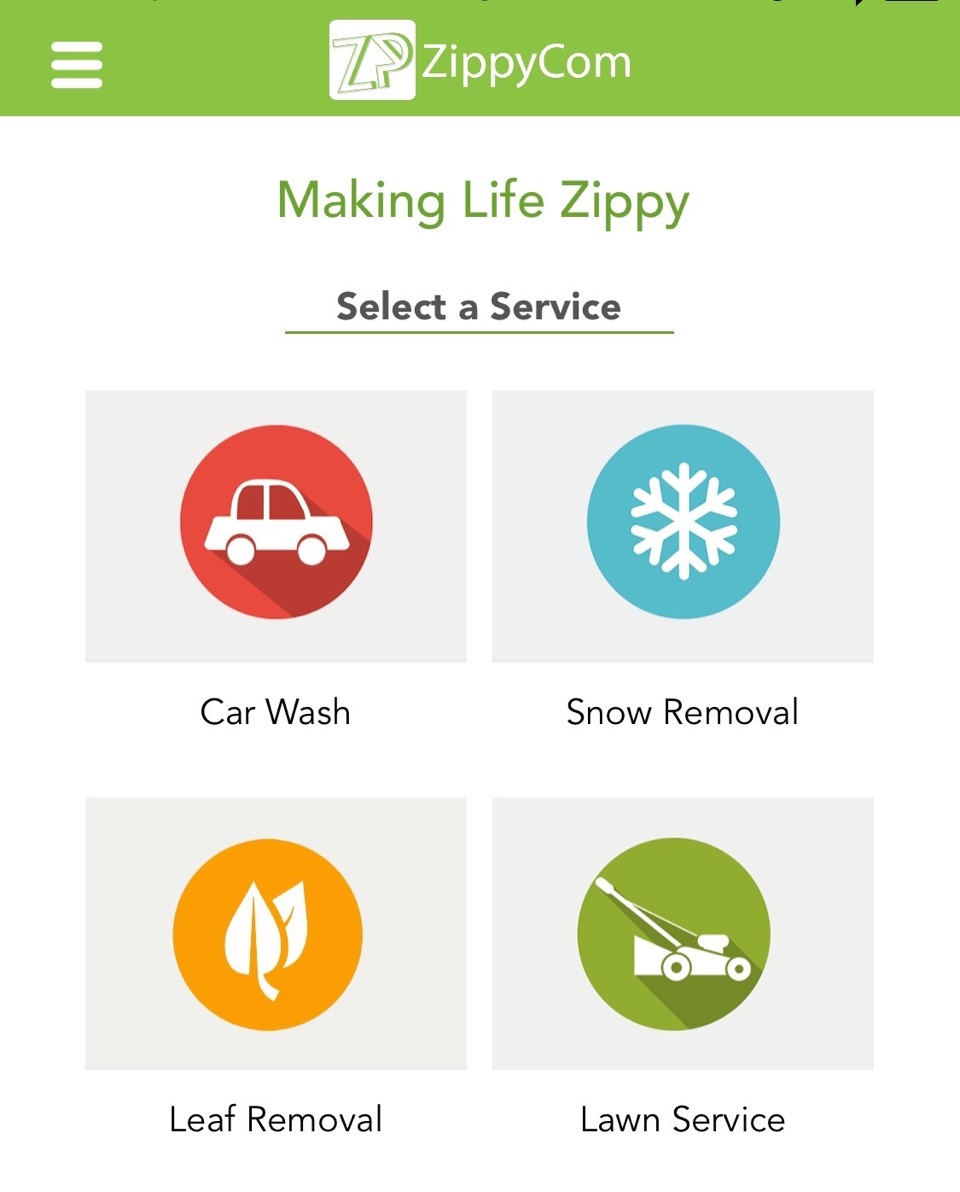Pick the Lawn Service tile
The width and height of the screenshot is (960, 1192).
pyautogui.click(x=683, y=933)
